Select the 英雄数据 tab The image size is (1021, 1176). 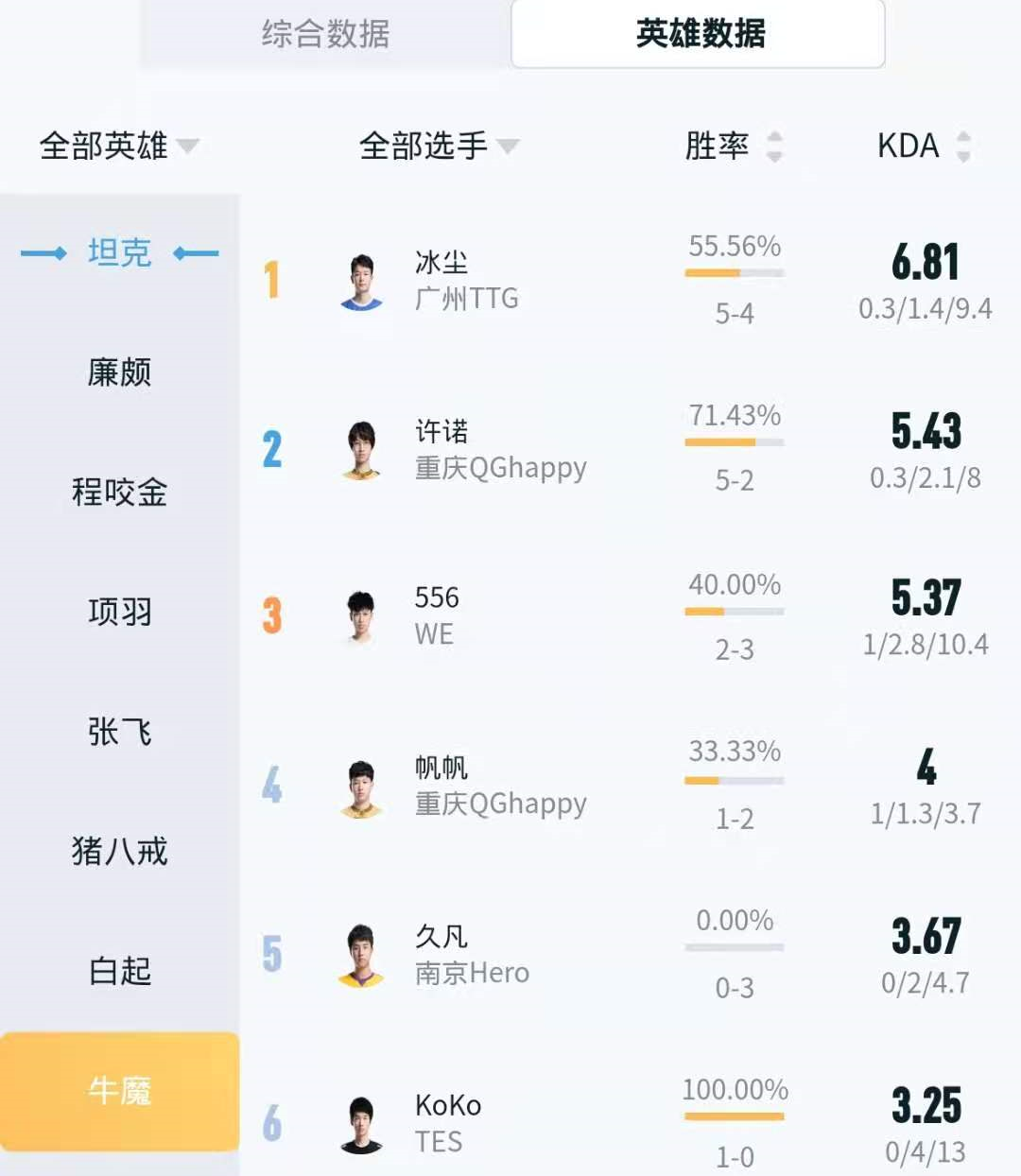click(699, 34)
